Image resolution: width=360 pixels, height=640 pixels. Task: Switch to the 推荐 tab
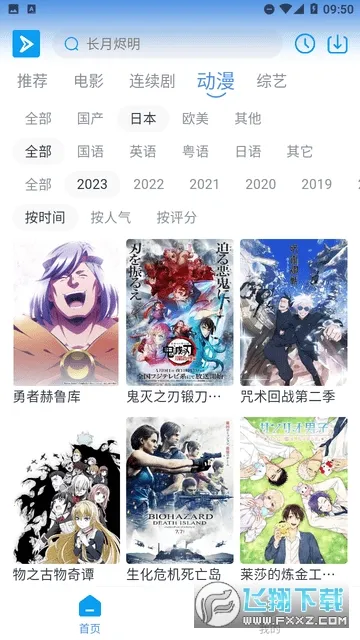pos(32,81)
